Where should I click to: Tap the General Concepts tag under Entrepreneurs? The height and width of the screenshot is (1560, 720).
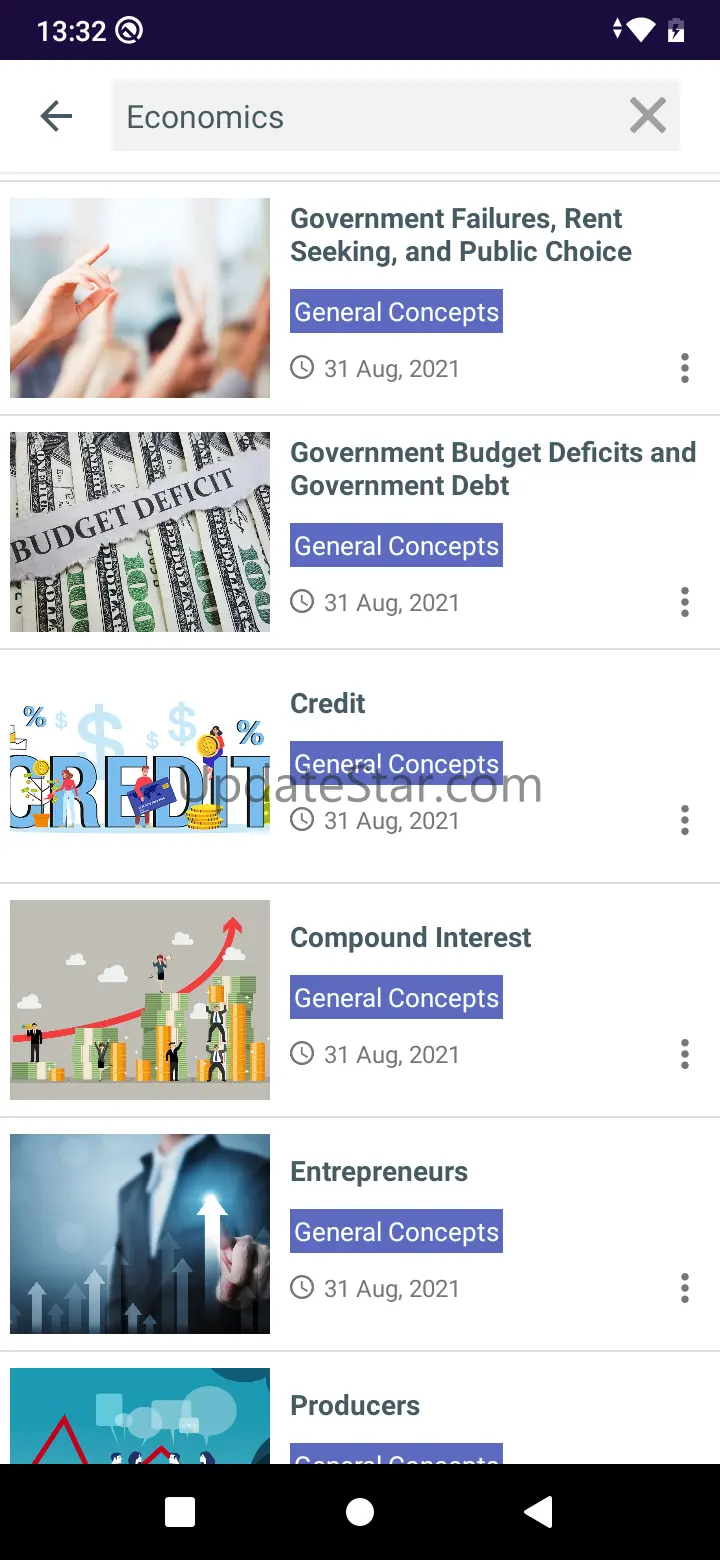(x=396, y=1232)
